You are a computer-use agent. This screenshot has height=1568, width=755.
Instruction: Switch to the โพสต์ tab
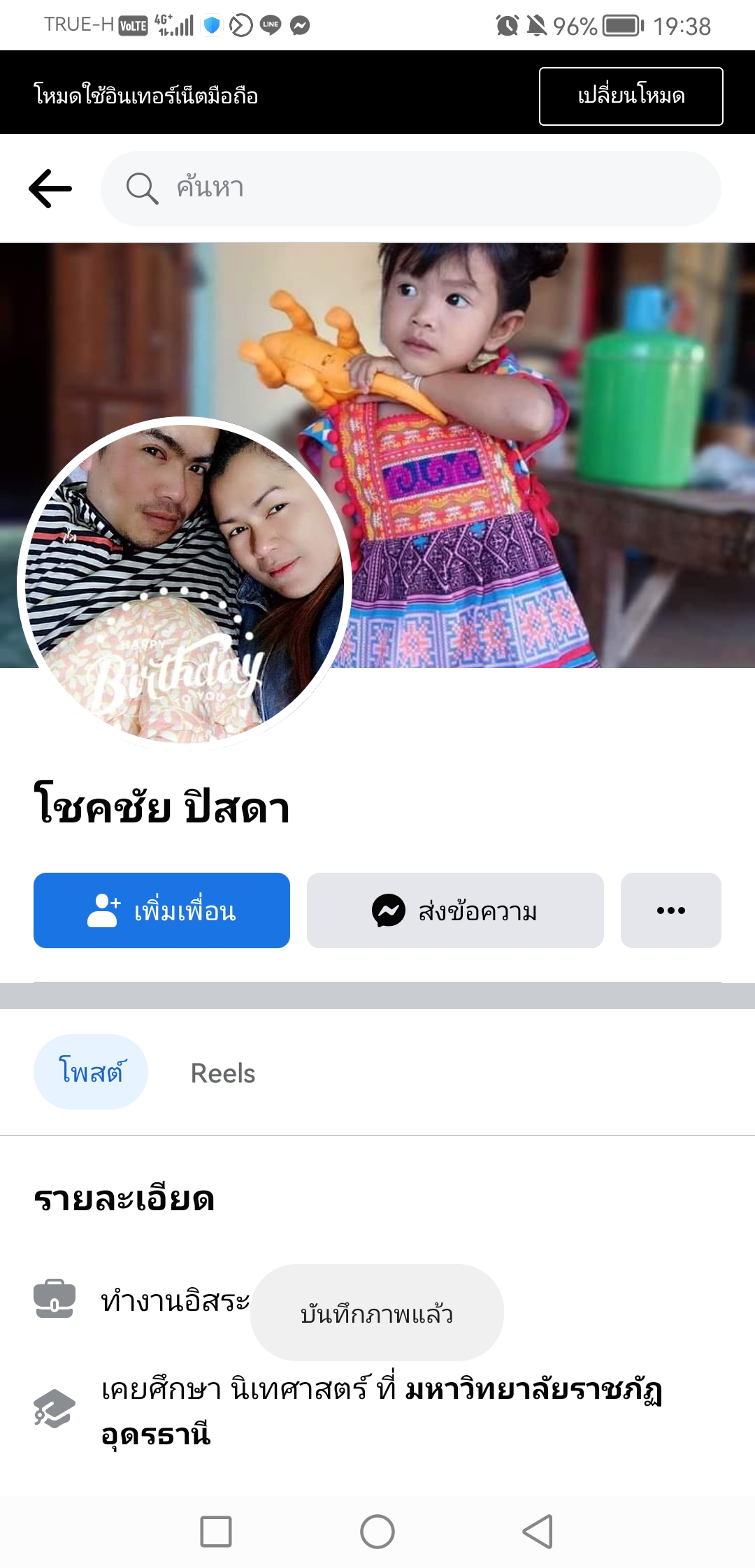tap(91, 1072)
